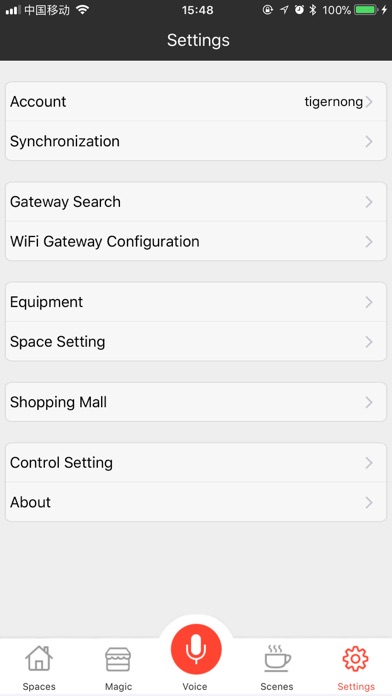Open WiFi Gateway Configuration
The image size is (392, 696).
196,241
